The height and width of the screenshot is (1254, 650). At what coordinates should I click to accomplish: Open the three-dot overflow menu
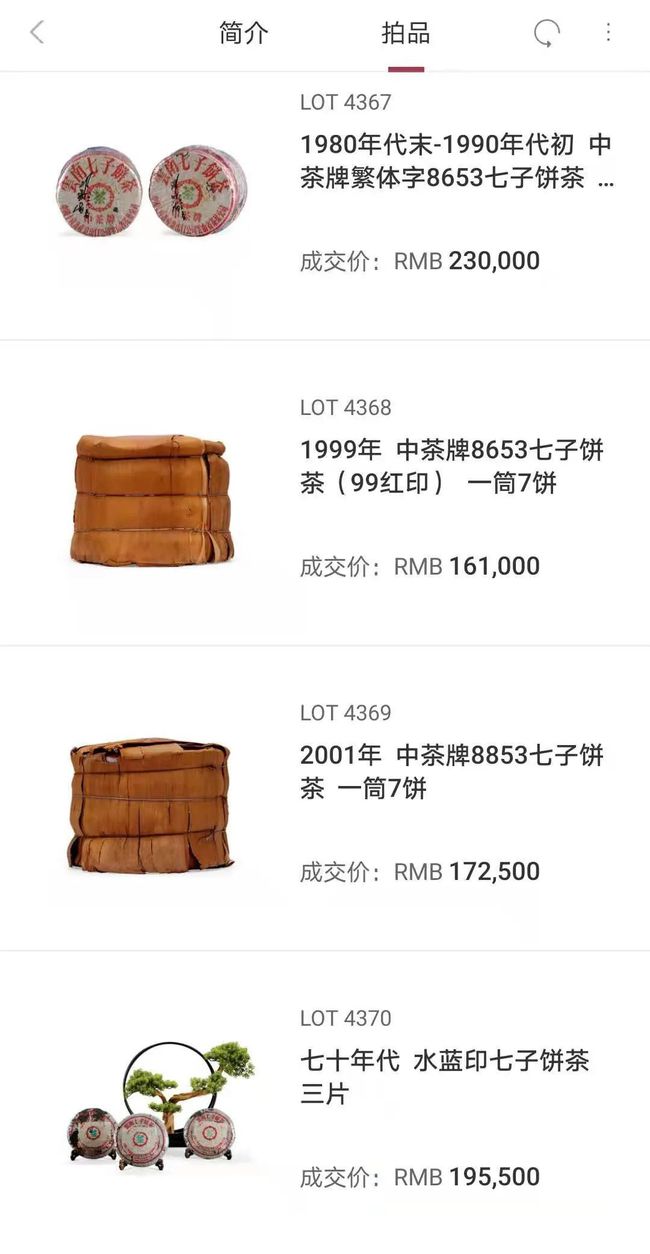[x=608, y=33]
